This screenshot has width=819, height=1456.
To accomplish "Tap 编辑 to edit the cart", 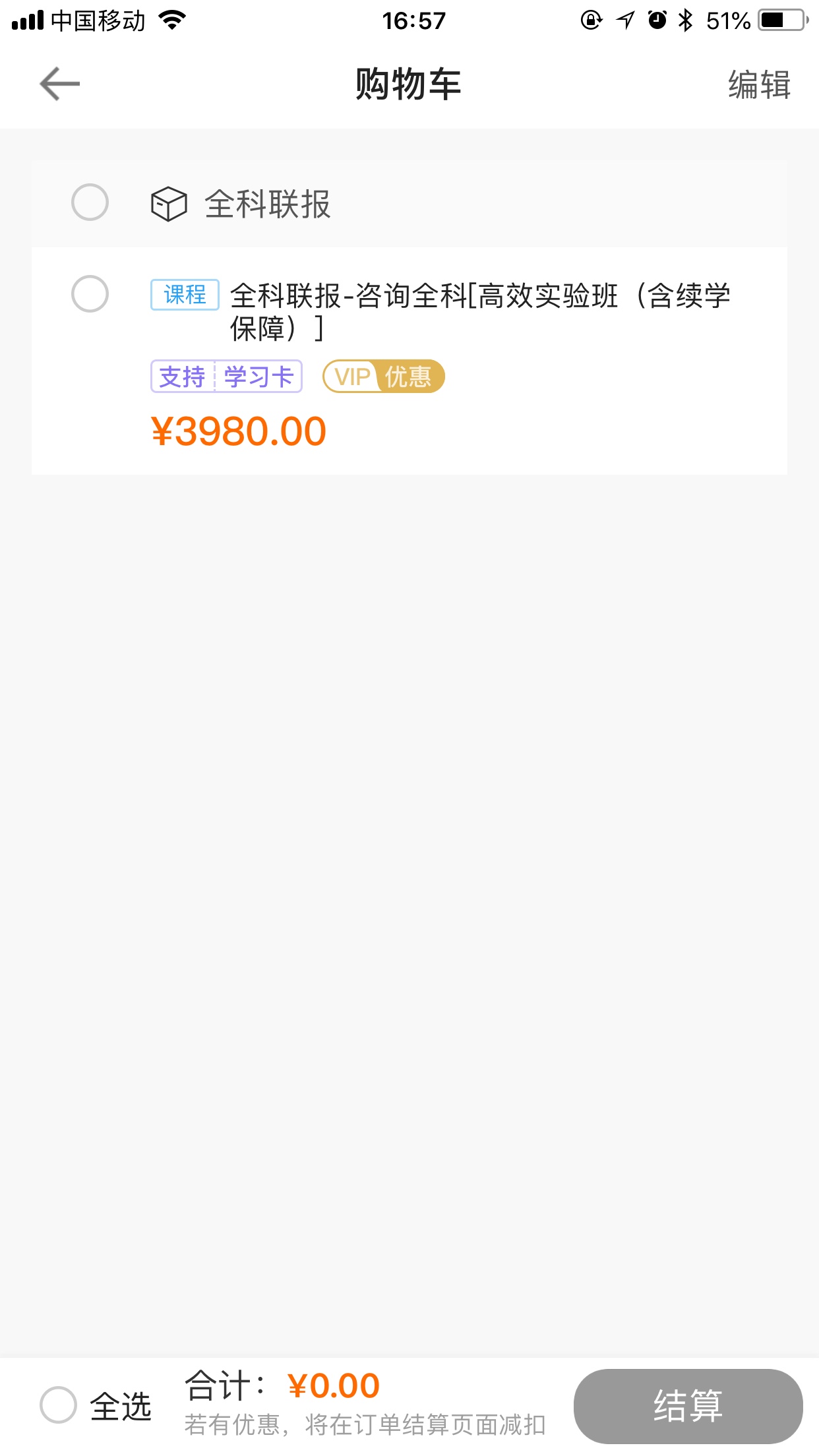I will [x=758, y=84].
